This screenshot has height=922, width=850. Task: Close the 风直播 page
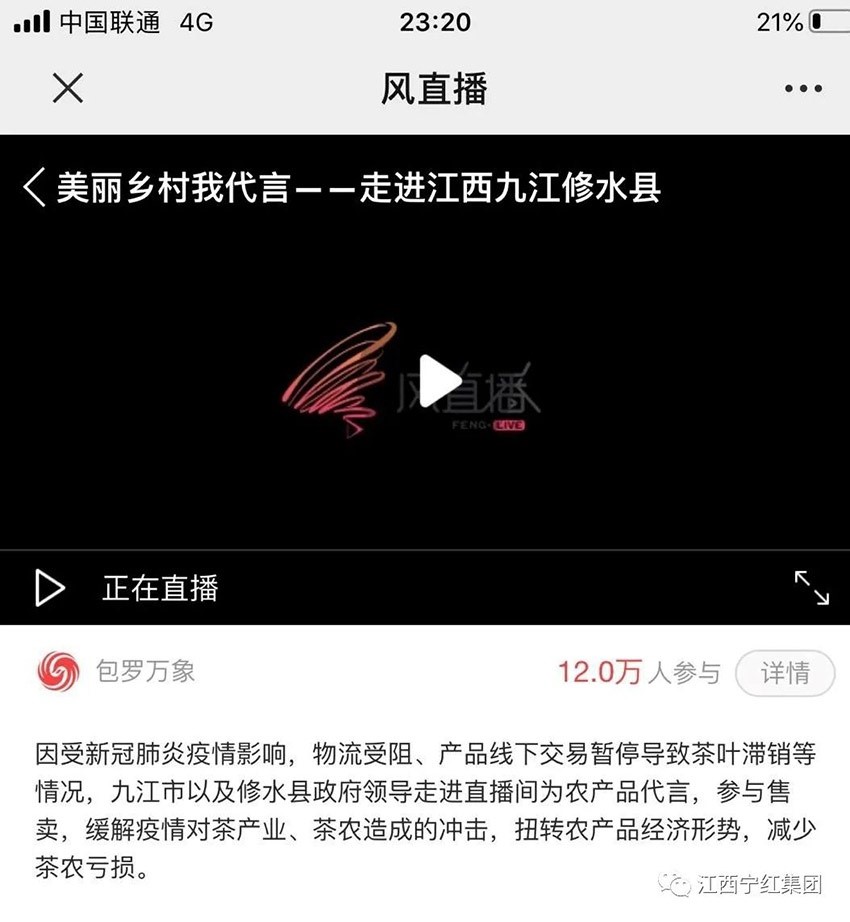(x=67, y=90)
